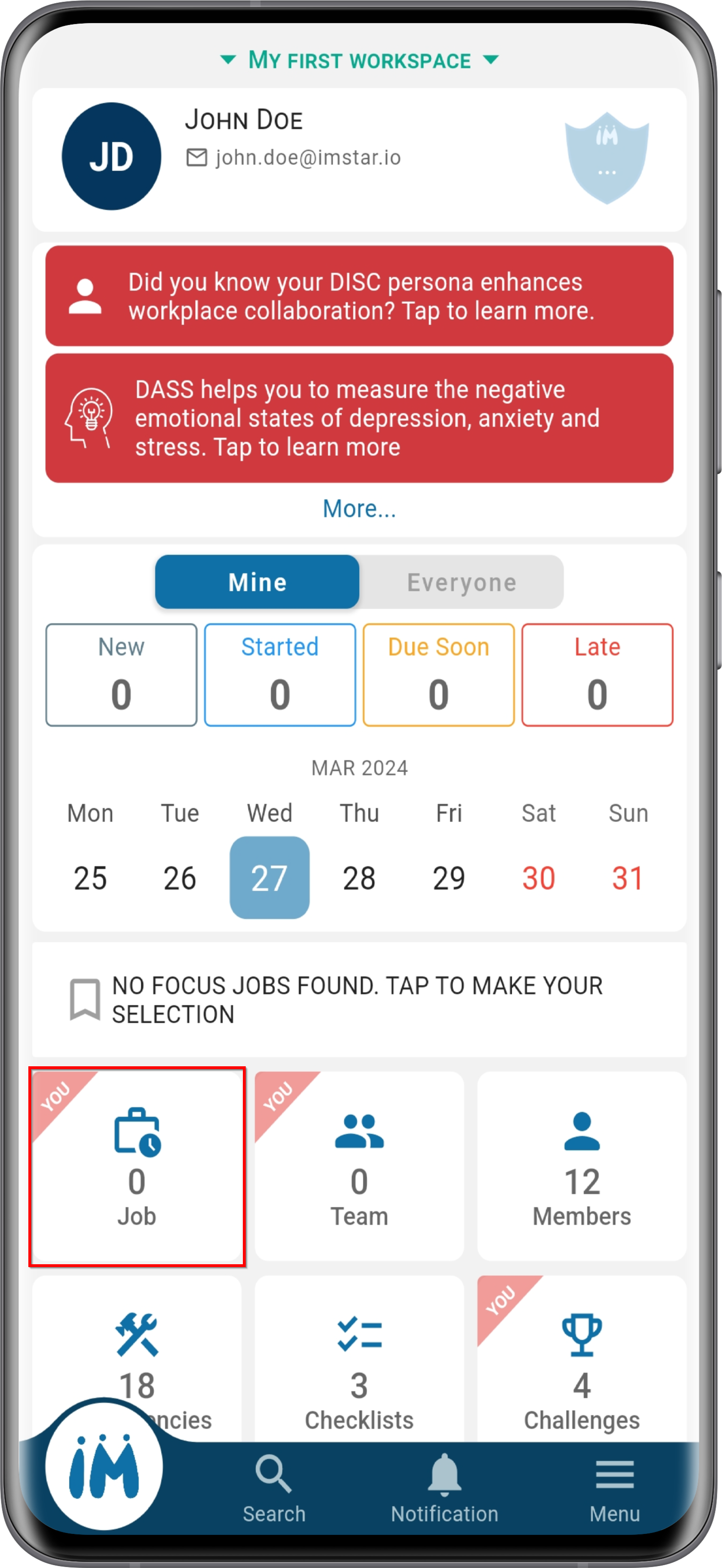Image resolution: width=722 pixels, height=1568 pixels.
Task: Tap the focus jobs selection prompt
Action: [x=359, y=1000]
